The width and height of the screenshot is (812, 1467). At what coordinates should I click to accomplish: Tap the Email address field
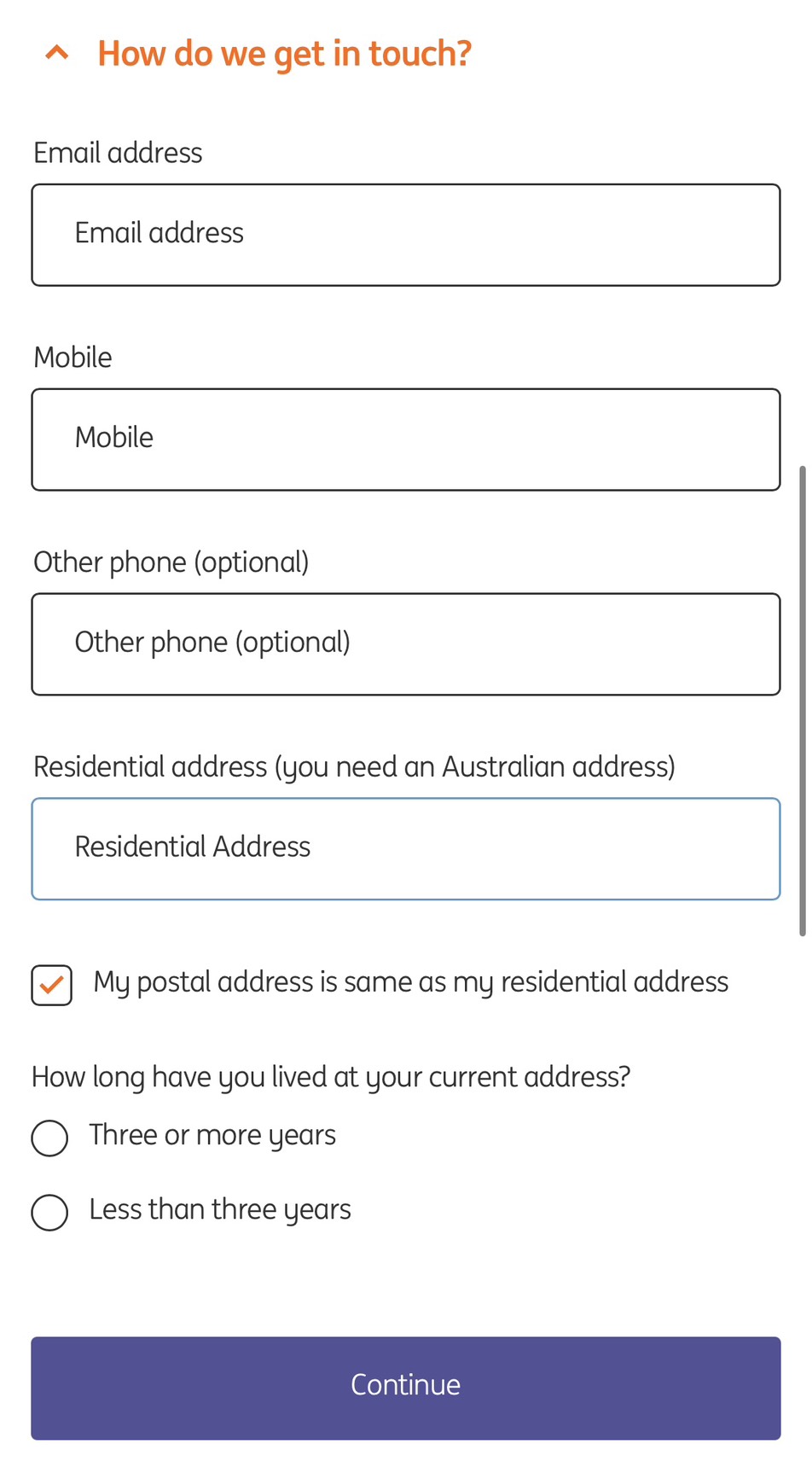coord(405,235)
